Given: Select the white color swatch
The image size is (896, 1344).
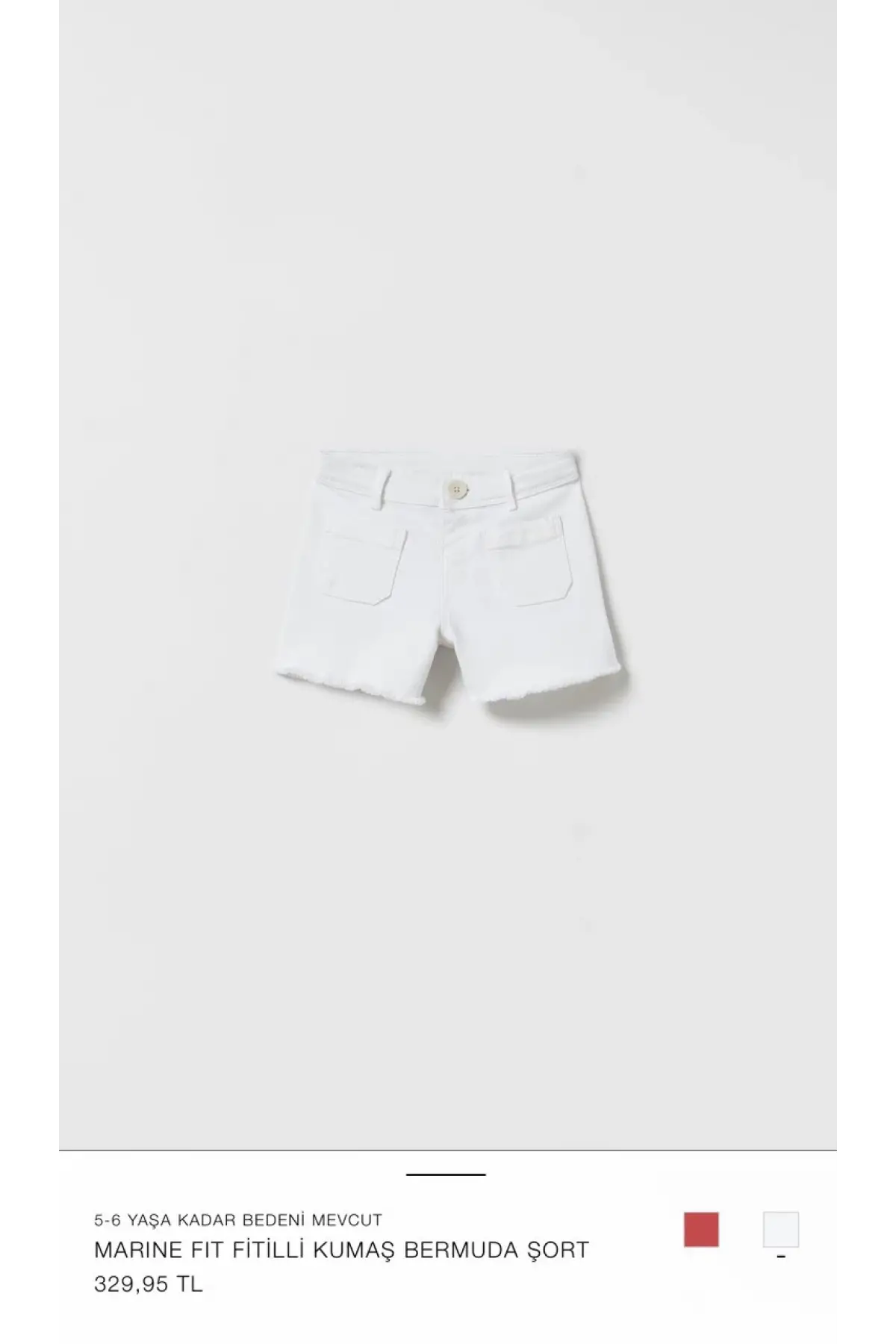Looking at the screenshot, I should click(780, 1230).
